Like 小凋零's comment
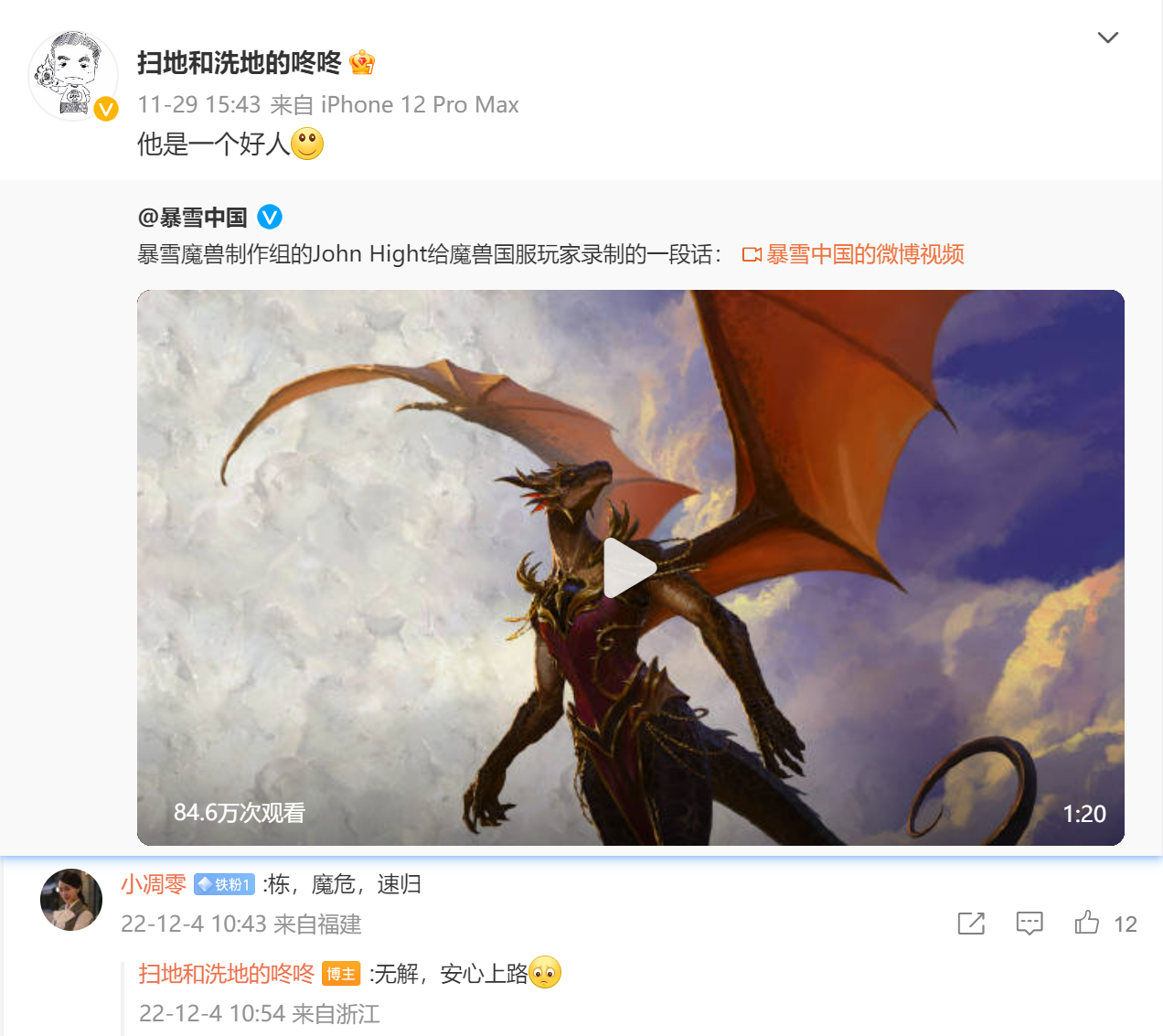 point(1087,923)
